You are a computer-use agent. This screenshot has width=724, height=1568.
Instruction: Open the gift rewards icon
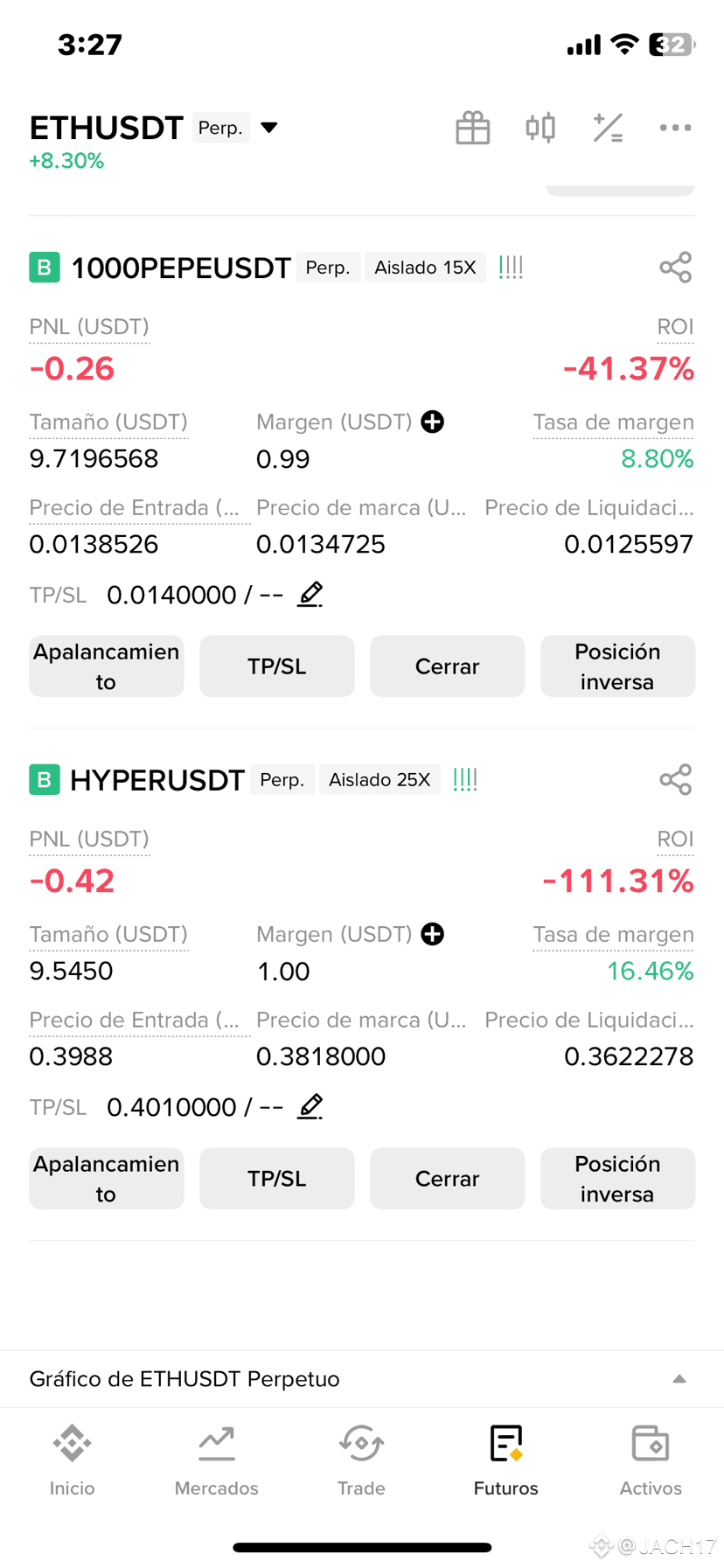pyautogui.click(x=472, y=128)
